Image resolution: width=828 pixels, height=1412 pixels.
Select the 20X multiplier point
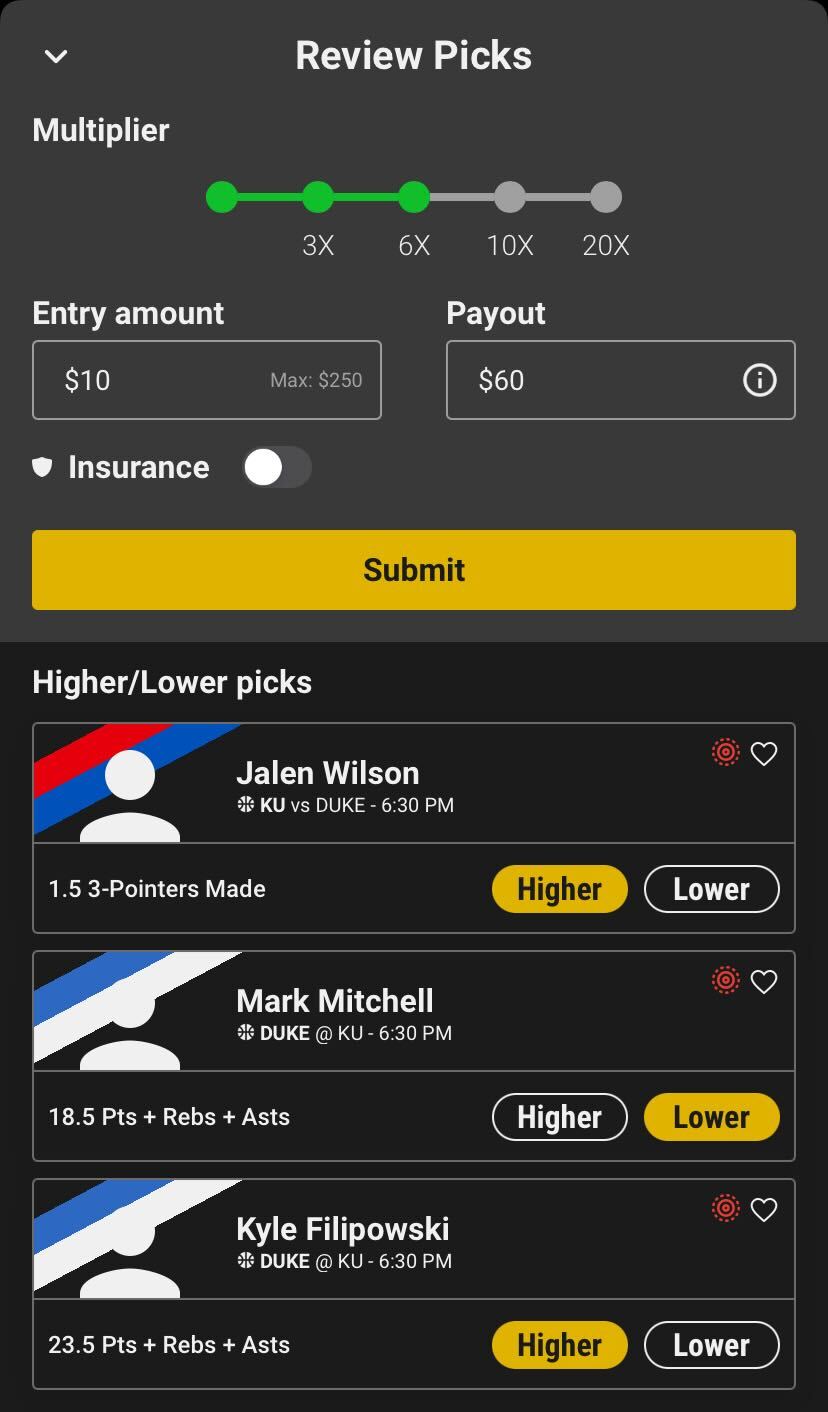606,197
